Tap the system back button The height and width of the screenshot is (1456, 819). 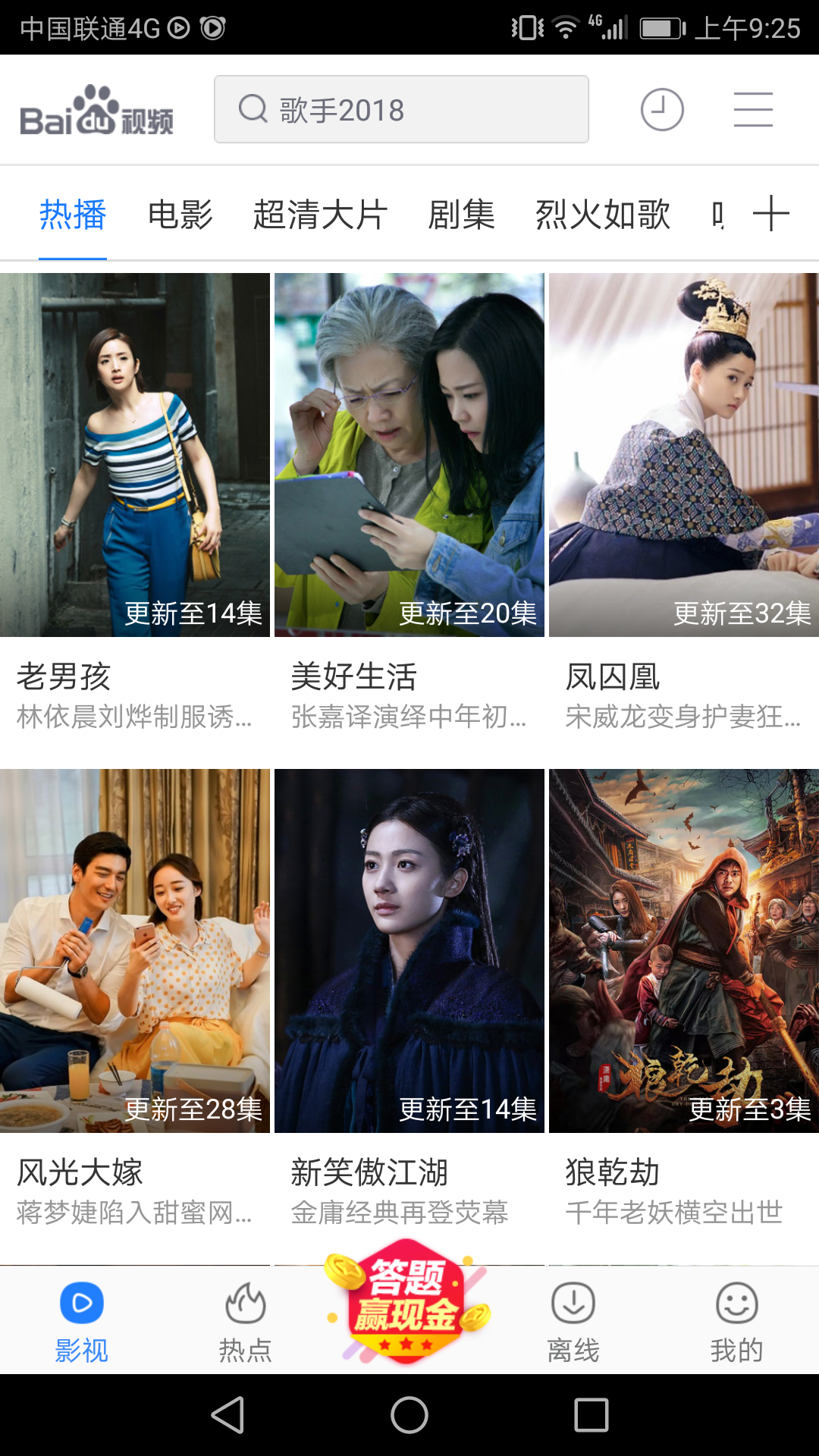coord(227,1415)
